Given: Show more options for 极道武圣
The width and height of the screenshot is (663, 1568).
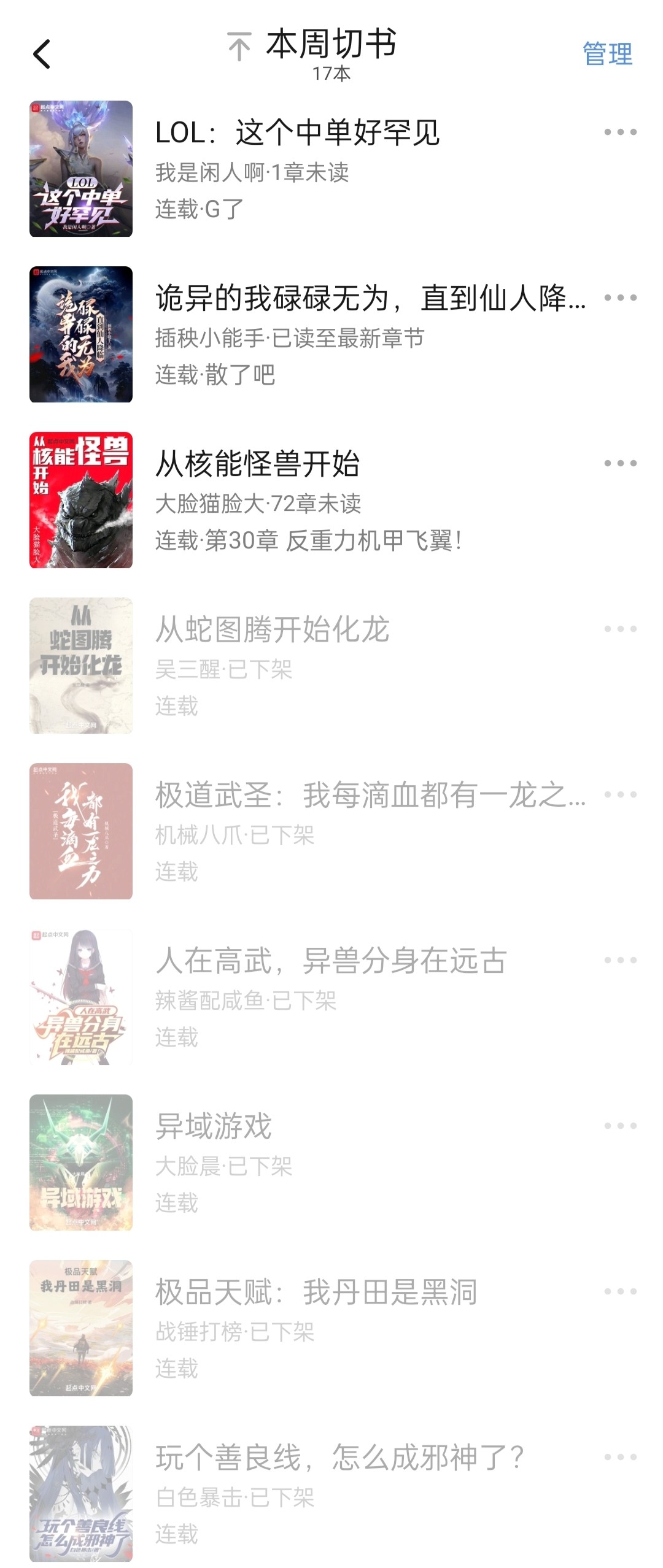Looking at the screenshot, I should pos(620,794).
